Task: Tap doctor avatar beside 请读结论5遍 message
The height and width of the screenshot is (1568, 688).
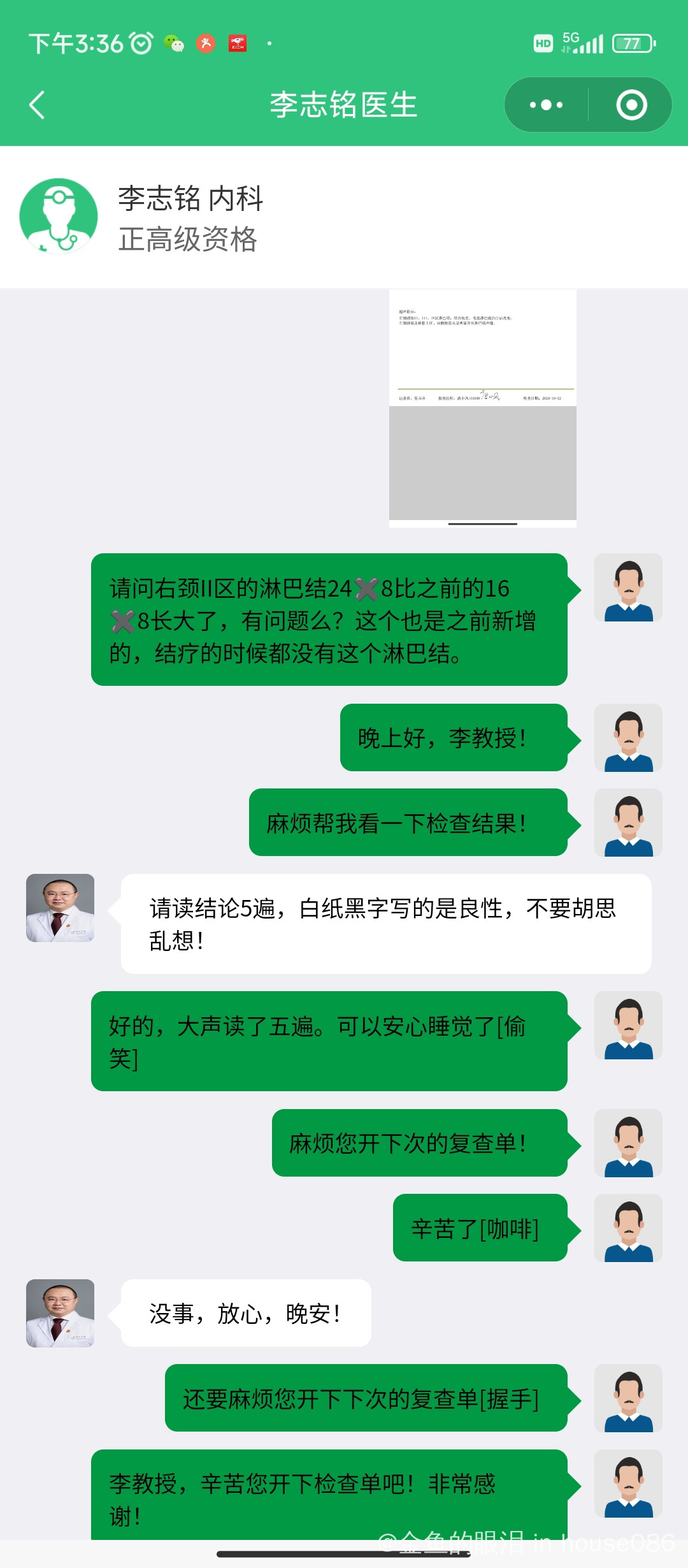Action: coord(61,908)
